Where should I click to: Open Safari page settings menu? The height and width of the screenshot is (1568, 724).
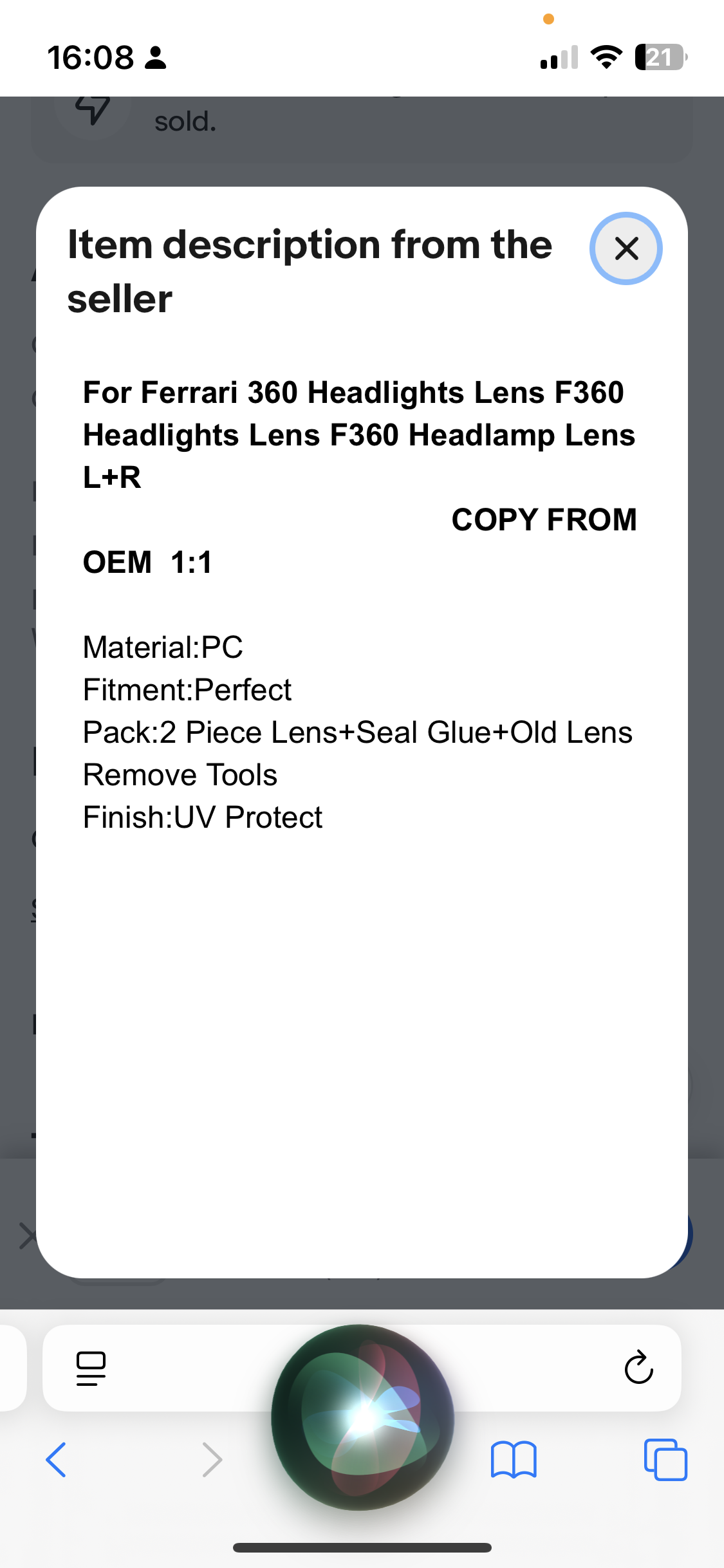pyautogui.click(x=91, y=1368)
